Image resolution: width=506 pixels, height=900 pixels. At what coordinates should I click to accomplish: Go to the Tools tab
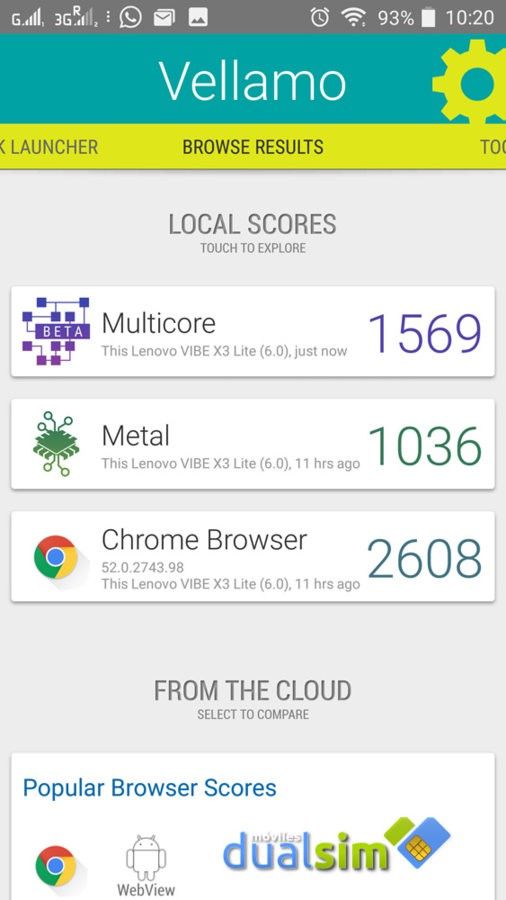pyautogui.click(x=493, y=147)
